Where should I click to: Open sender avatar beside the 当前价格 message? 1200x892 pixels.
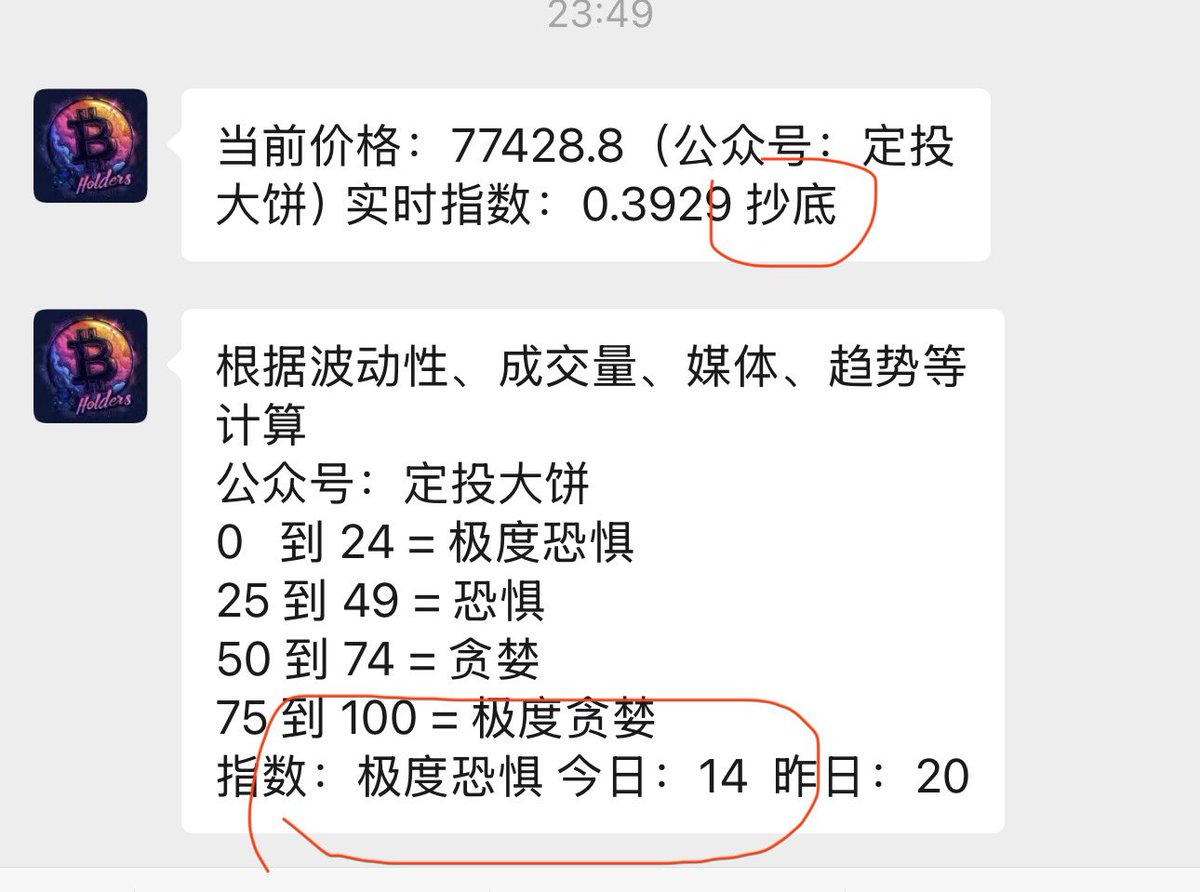[90, 146]
